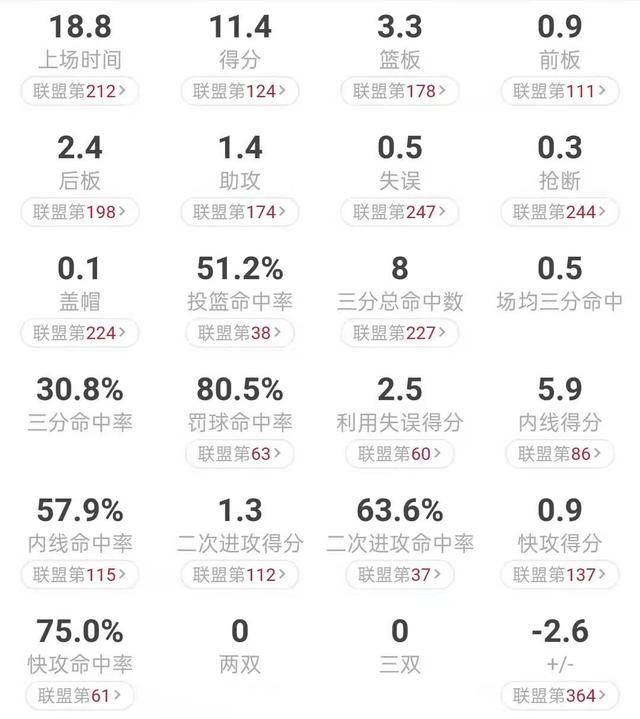The image size is (640, 719).
Task: Open 联盟第111 ranking under 前板
Action: [559, 91]
